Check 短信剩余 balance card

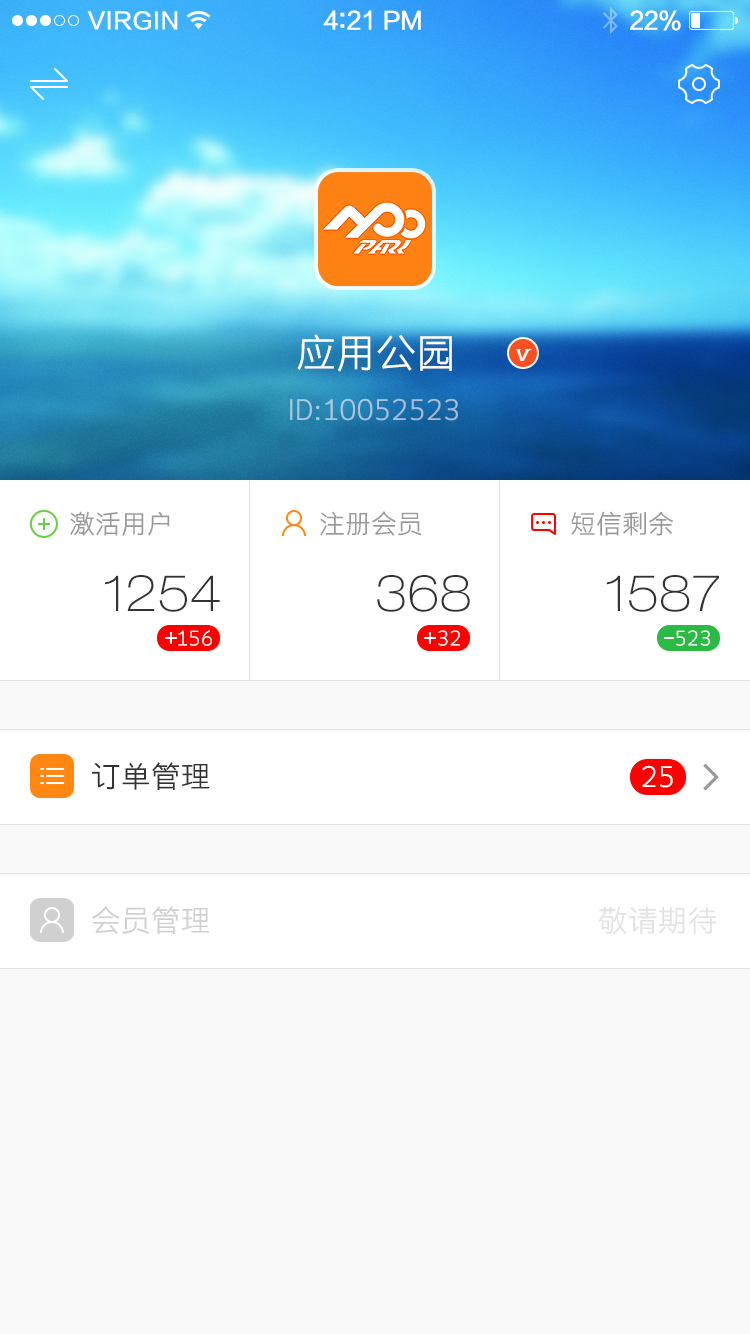(x=625, y=580)
